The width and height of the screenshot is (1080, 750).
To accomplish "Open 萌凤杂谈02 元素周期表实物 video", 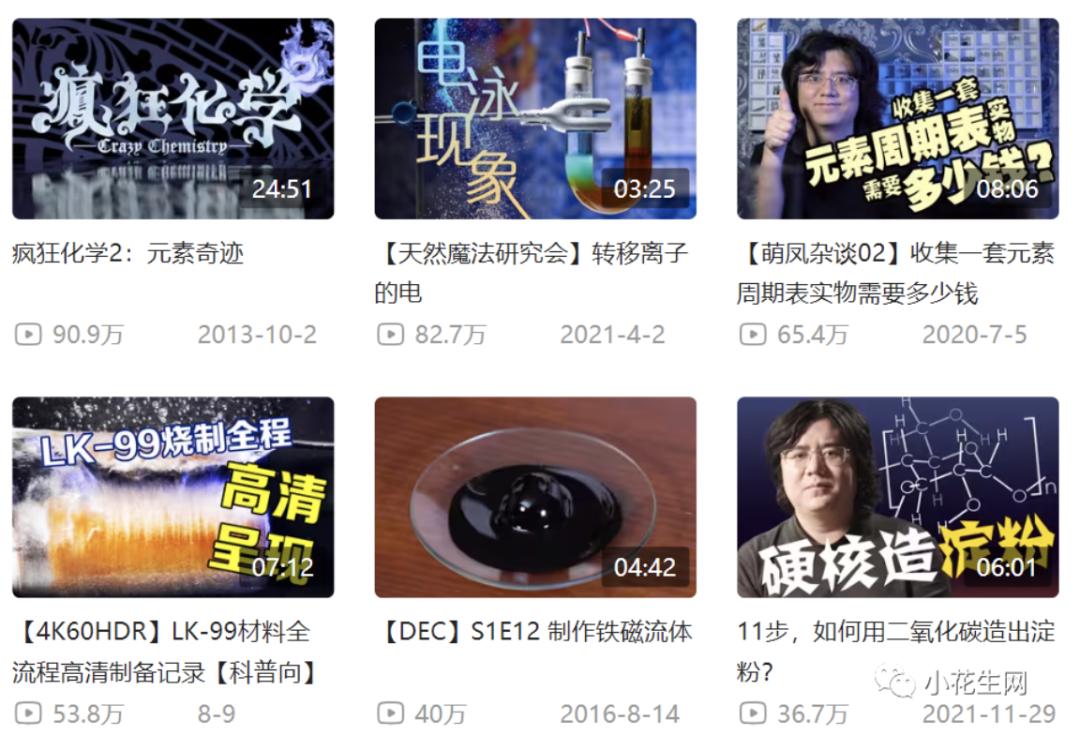I will click(897, 118).
